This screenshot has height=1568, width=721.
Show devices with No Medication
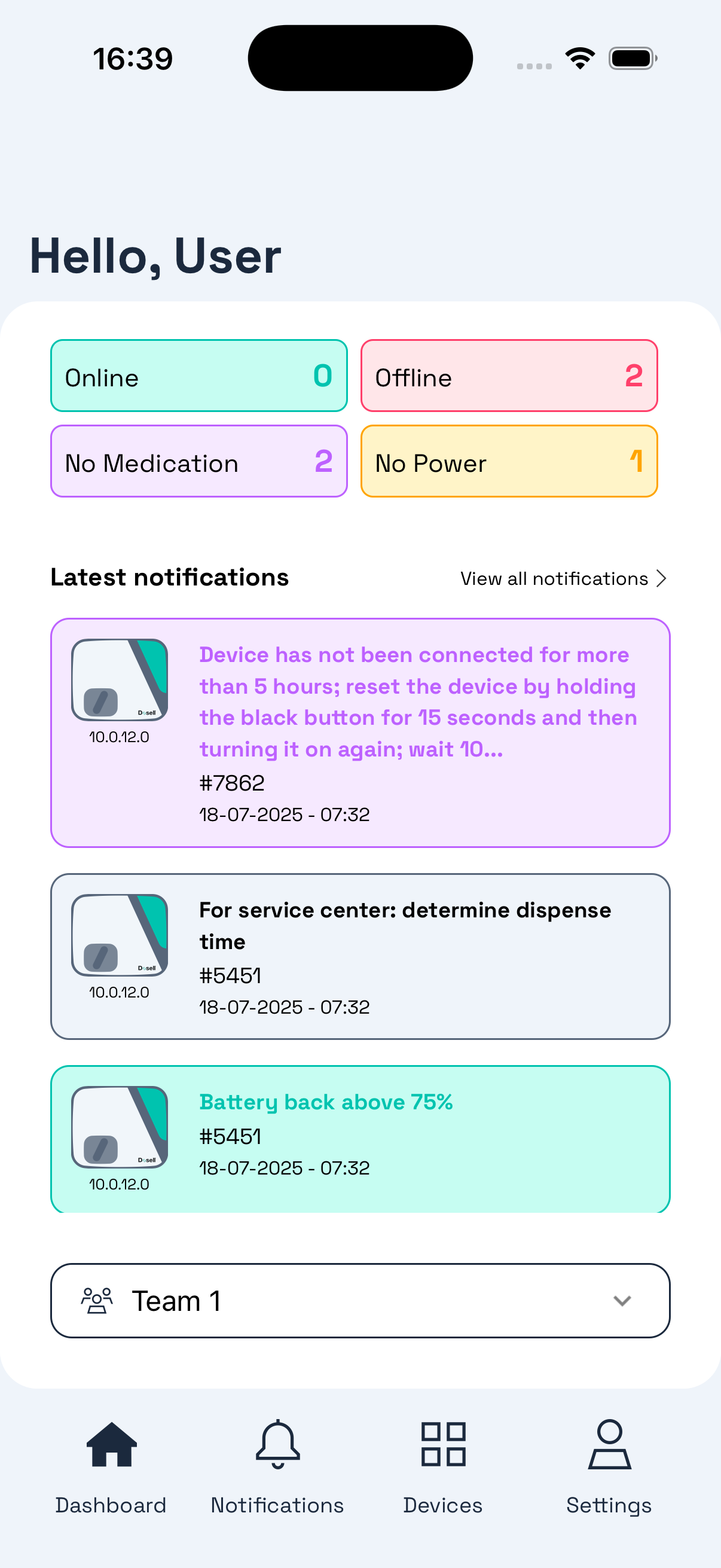[199, 461]
